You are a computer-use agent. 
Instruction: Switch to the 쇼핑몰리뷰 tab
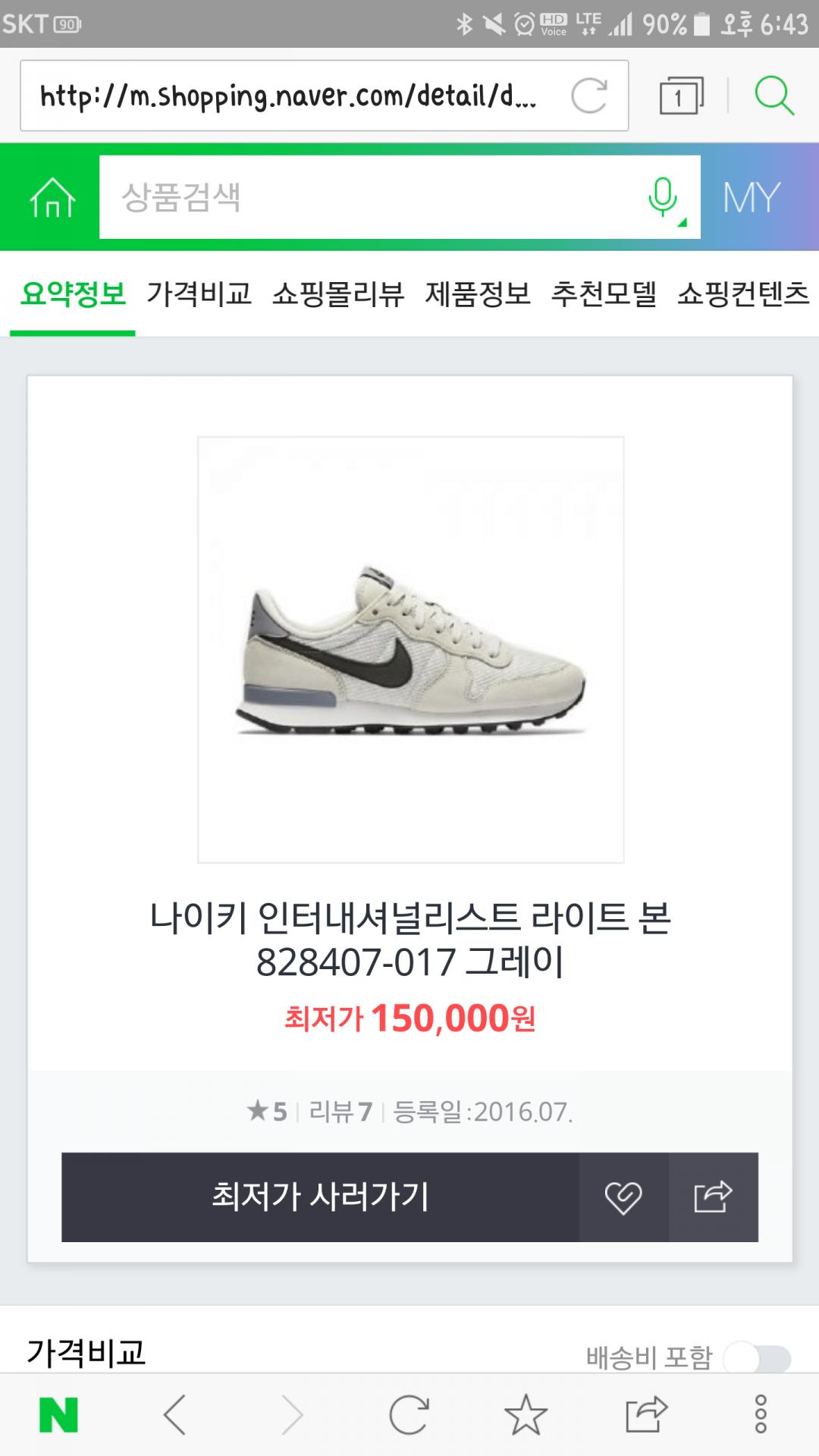(x=338, y=293)
